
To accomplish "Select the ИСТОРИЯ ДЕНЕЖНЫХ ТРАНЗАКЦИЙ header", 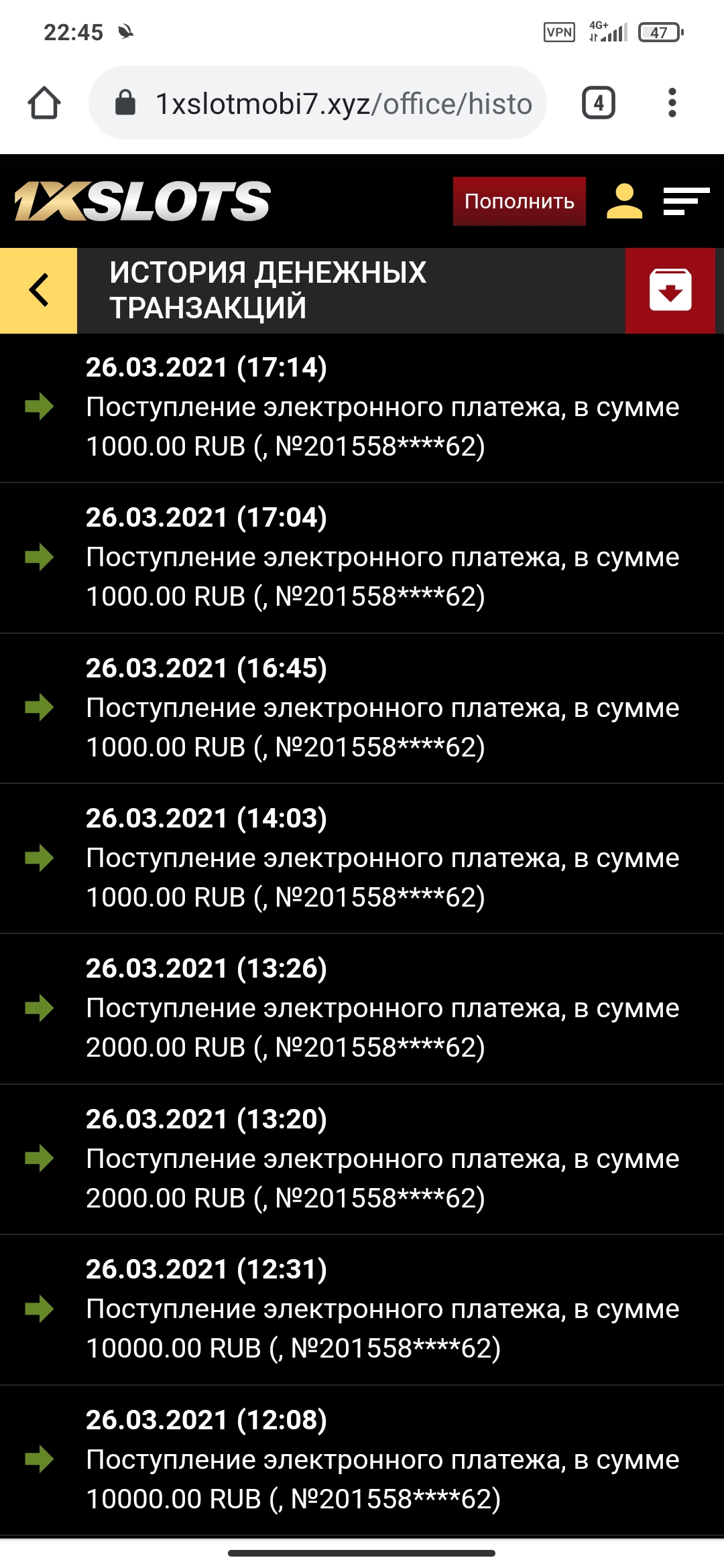I will (x=268, y=291).
